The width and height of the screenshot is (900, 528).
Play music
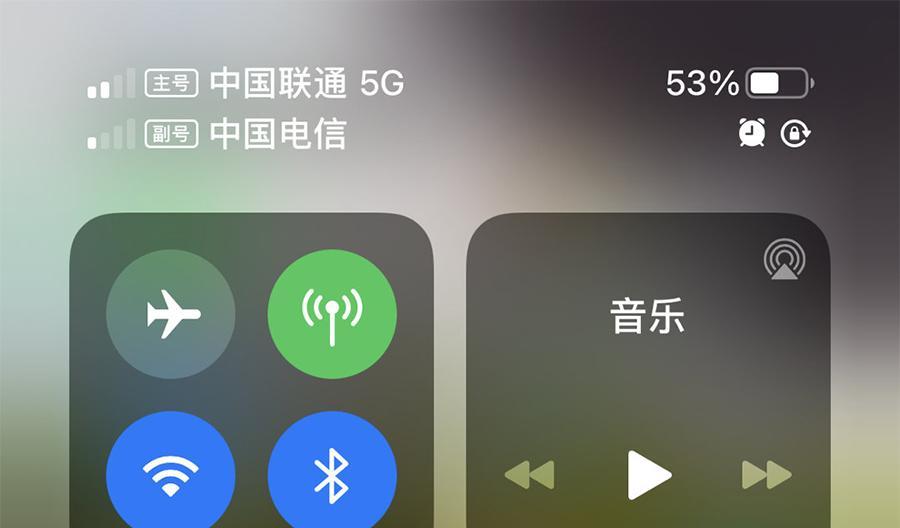pos(648,475)
